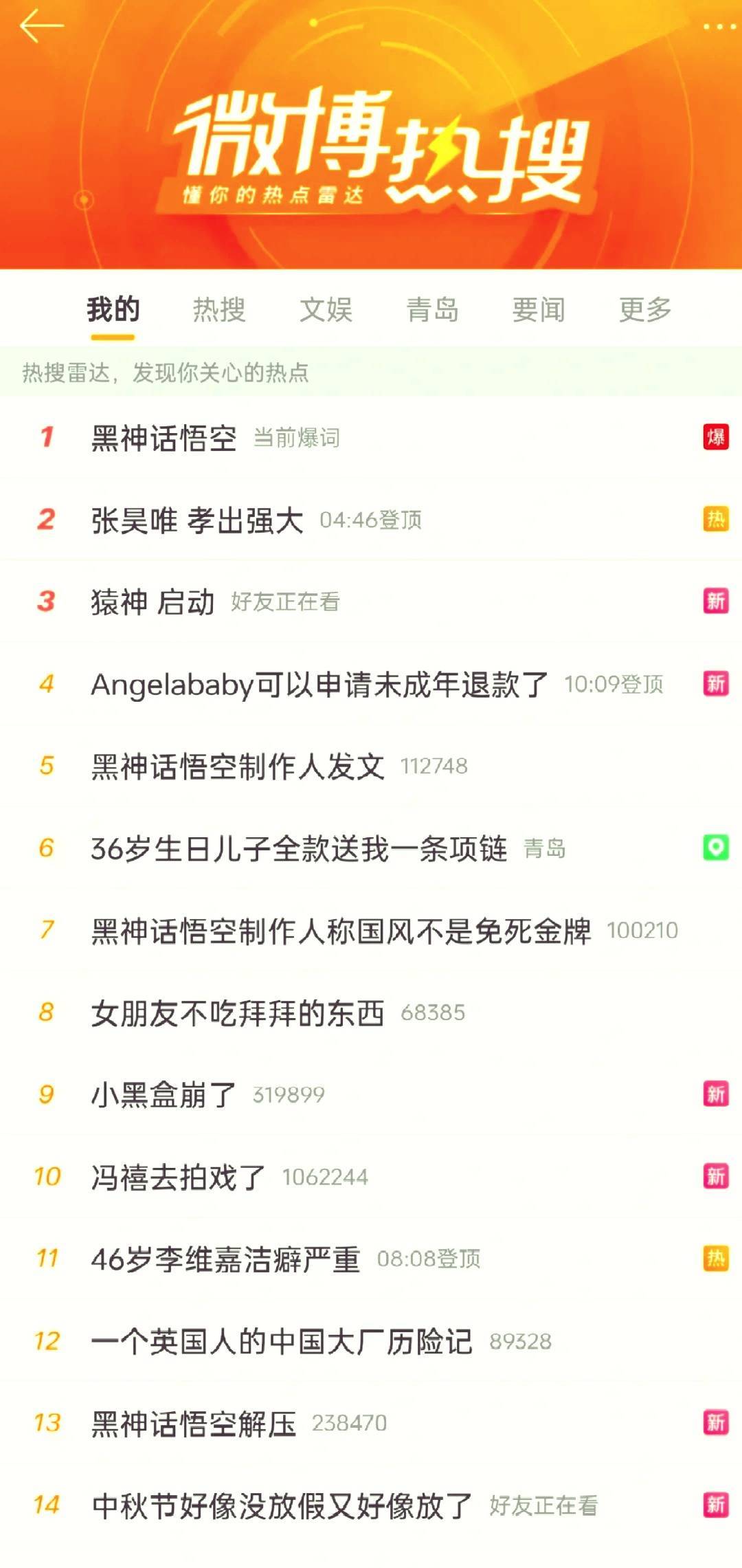Open topic 张昊唯 孝出强大
Image resolution: width=742 pixels, height=1568 pixels.
pos(197,520)
